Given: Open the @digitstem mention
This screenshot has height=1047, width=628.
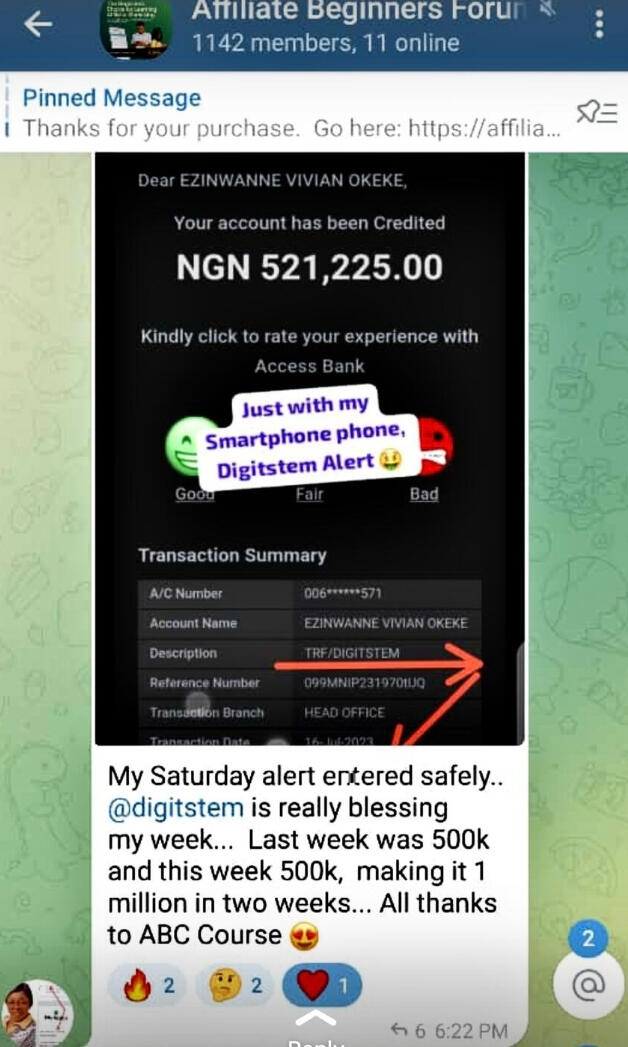Looking at the screenshot, I should [176, 808].
